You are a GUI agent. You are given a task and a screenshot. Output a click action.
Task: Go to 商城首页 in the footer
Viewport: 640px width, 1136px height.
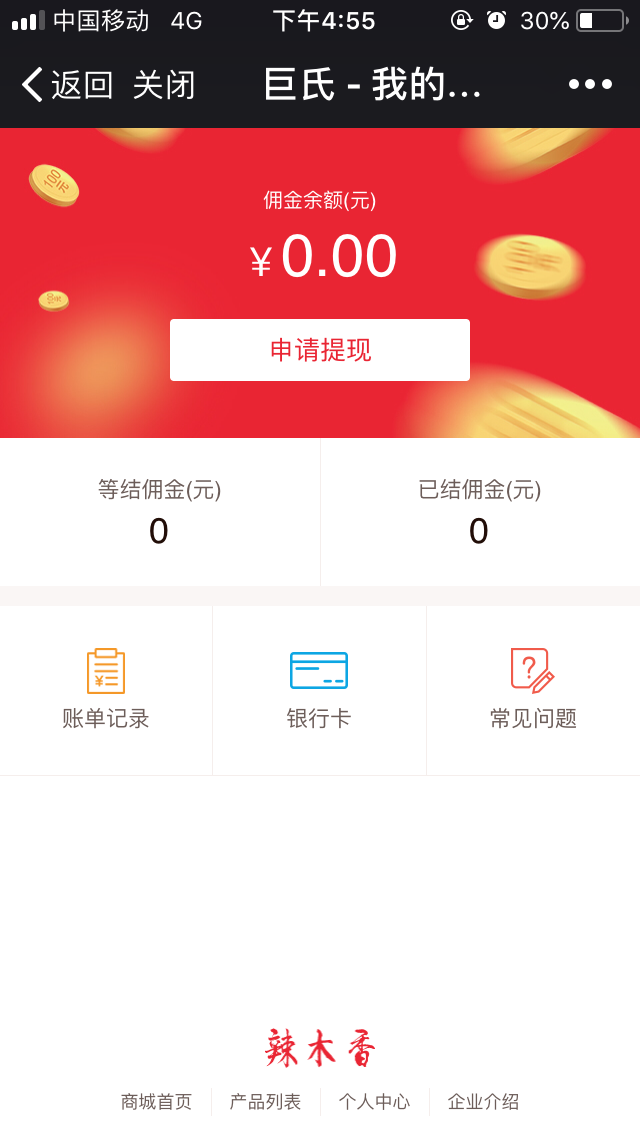pos(156,1101)
